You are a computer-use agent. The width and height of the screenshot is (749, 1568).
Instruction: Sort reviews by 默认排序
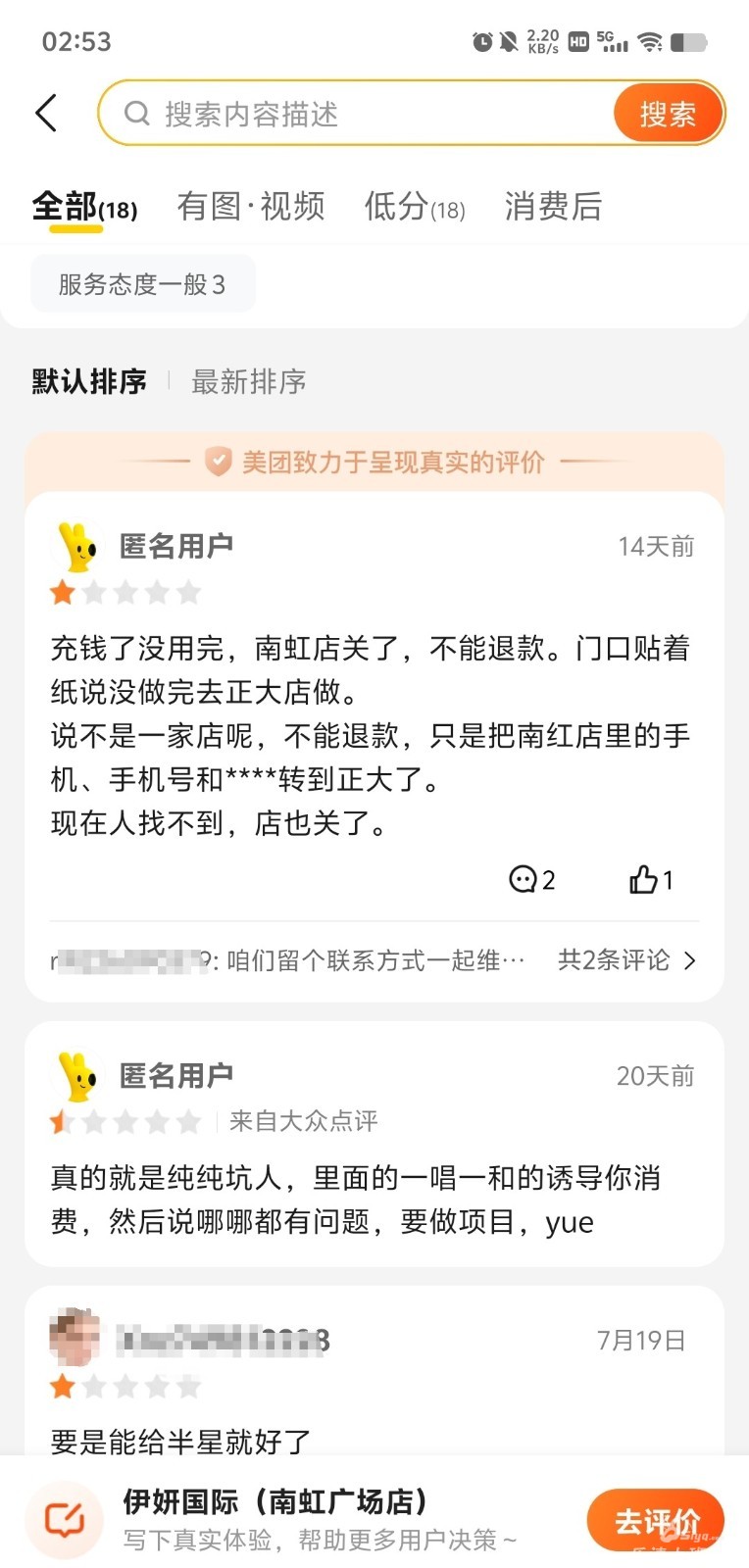pyautogui.click(x=89, y=381)
